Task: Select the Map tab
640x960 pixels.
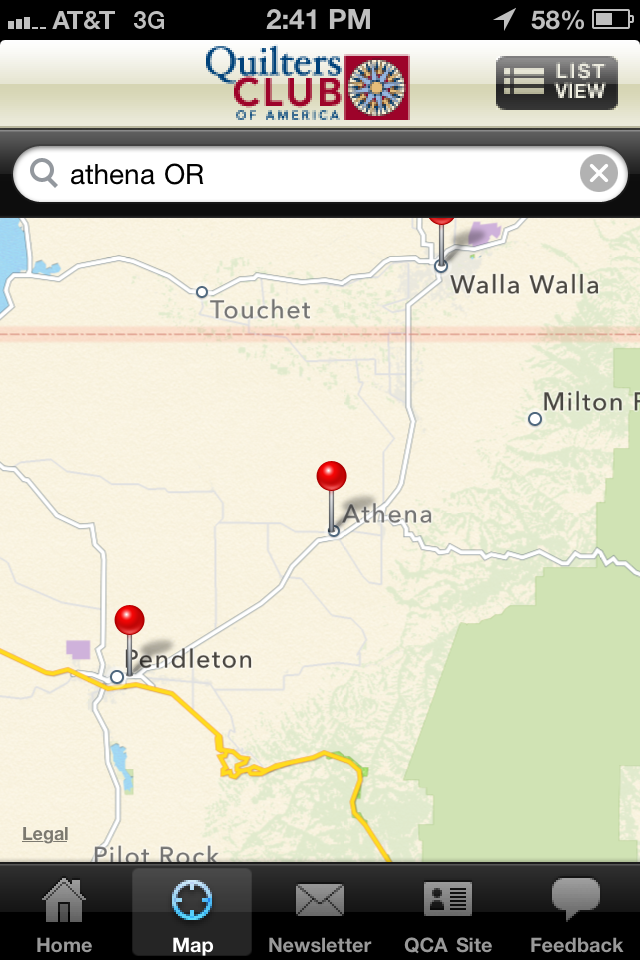Action: [x=192, y=915]
